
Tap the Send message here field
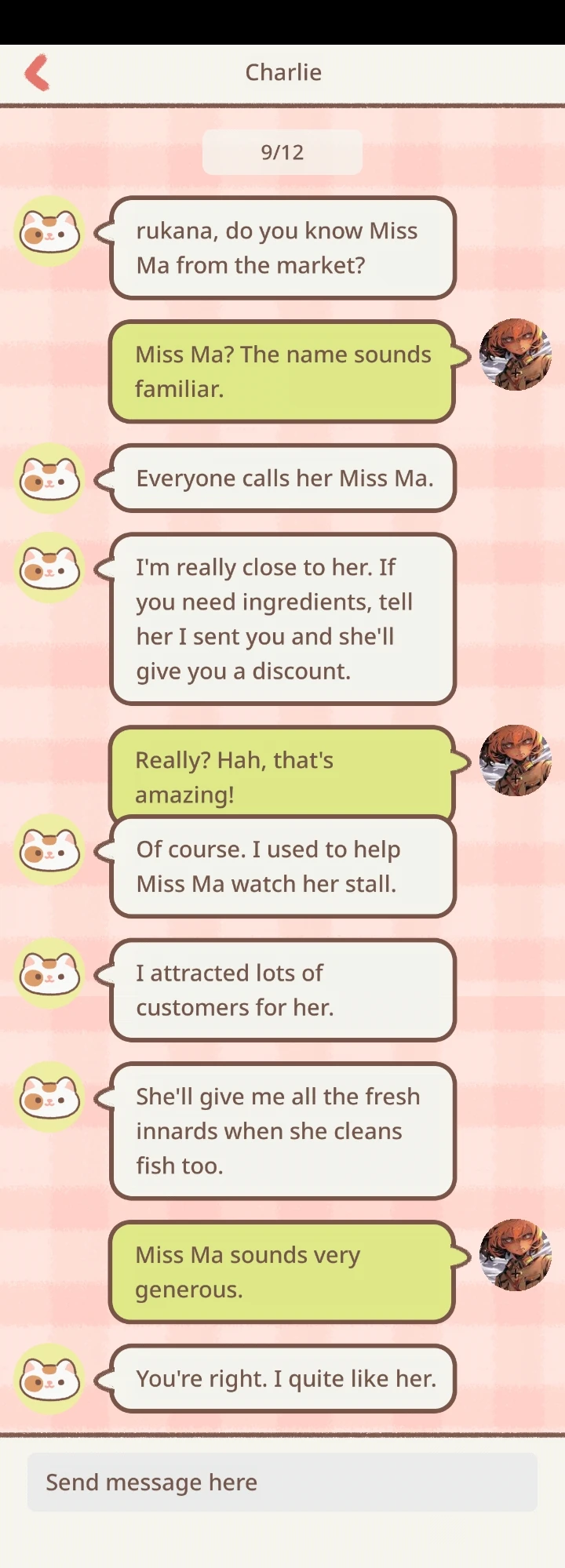pos(282,1482)
